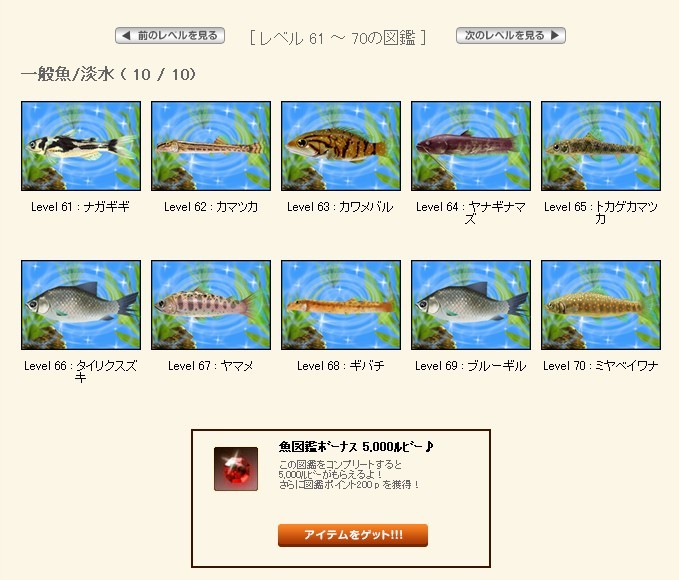Tap the アイテムをゲット!!! button
Screen dimensions: 679x580
[x=353, y=535]
